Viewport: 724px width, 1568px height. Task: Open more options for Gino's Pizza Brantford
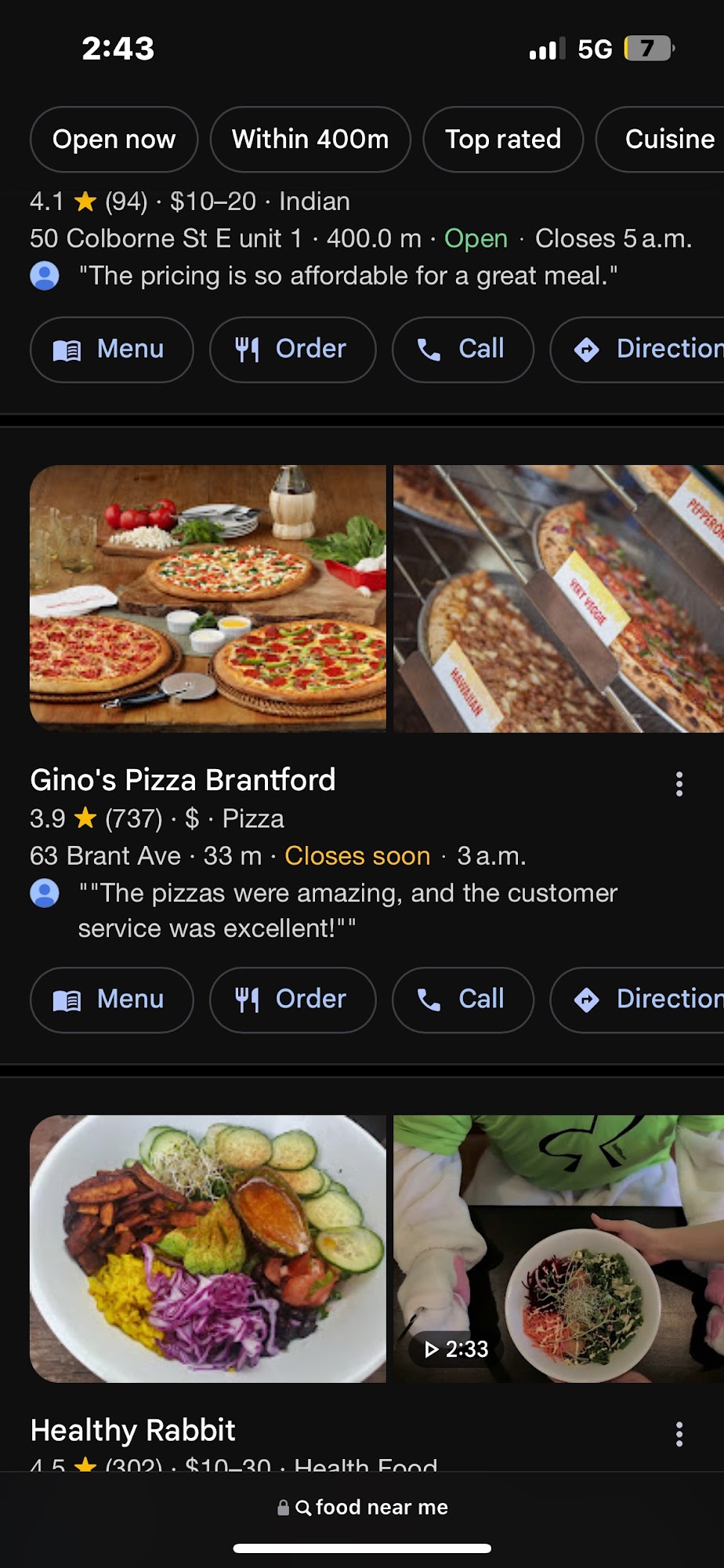[679, 784]
